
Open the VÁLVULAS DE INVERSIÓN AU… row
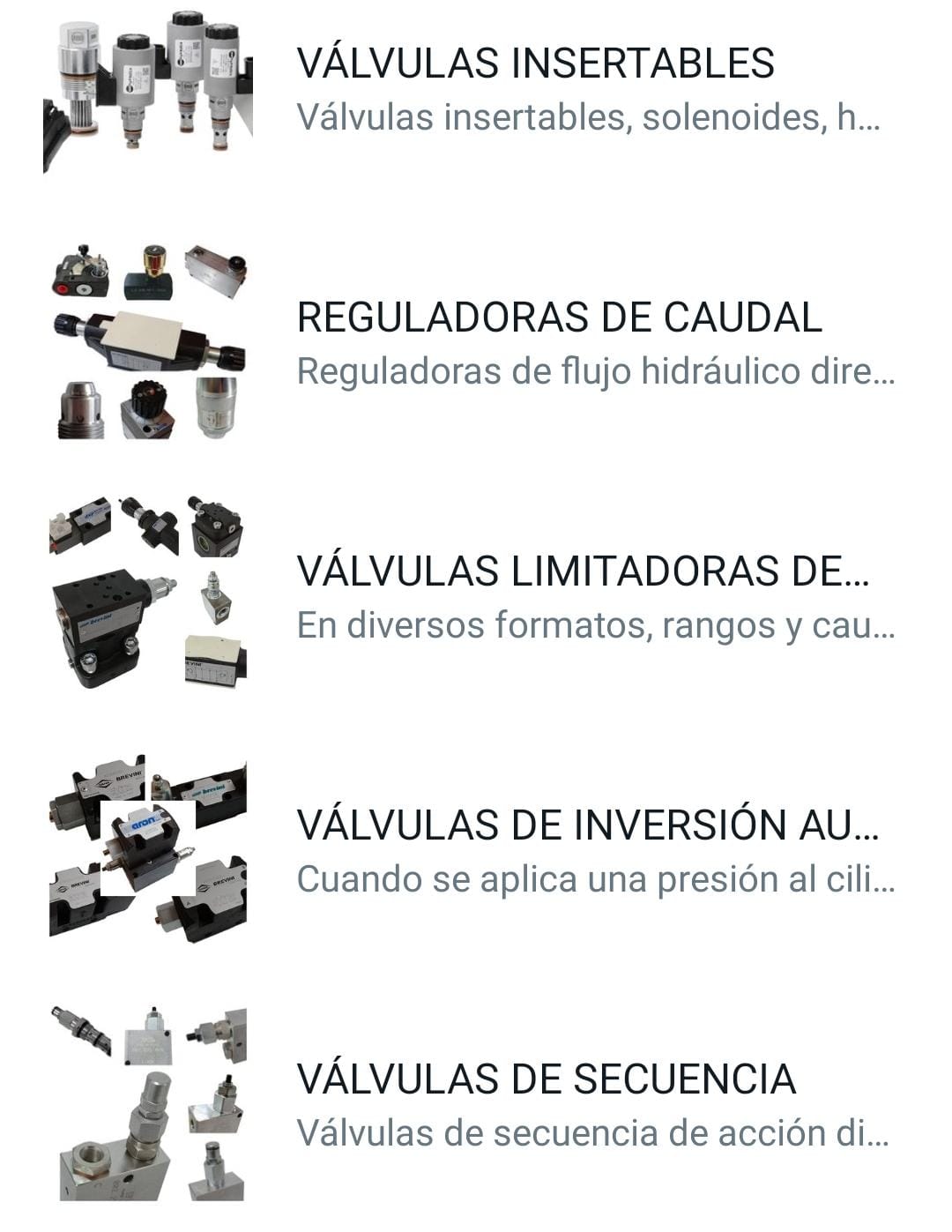[x=587, y=825]
